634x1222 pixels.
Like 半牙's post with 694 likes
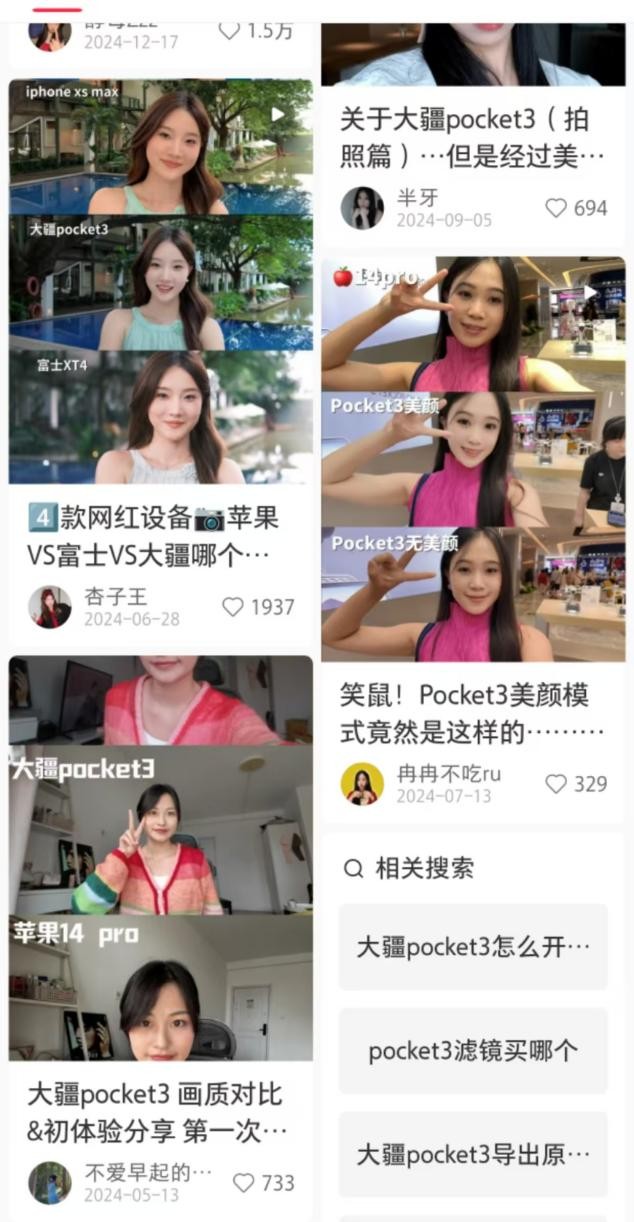pyautogui.click(x=556, y=208)
